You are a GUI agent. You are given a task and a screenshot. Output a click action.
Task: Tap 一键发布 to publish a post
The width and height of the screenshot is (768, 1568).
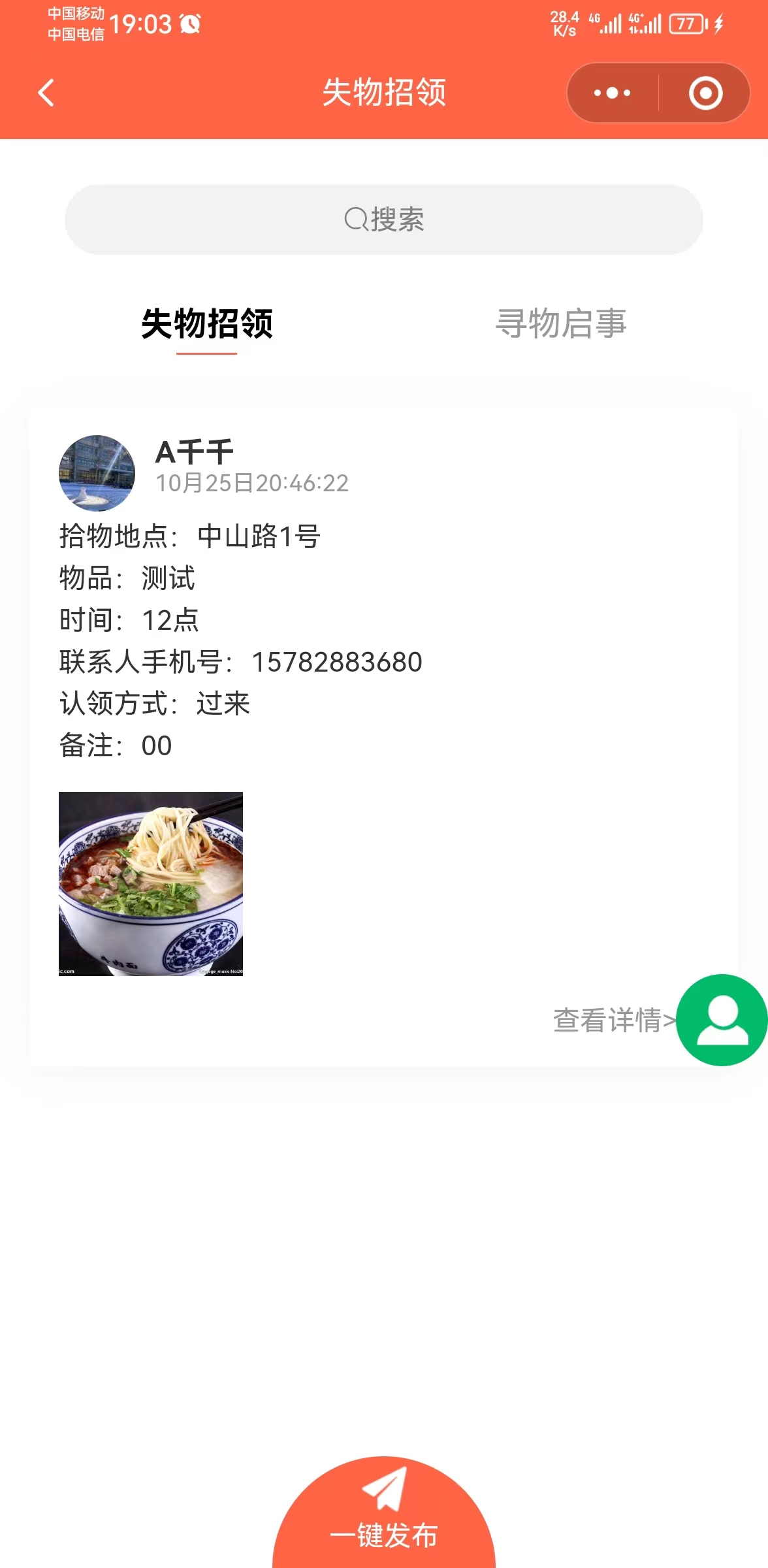[x=384, y=1516]
